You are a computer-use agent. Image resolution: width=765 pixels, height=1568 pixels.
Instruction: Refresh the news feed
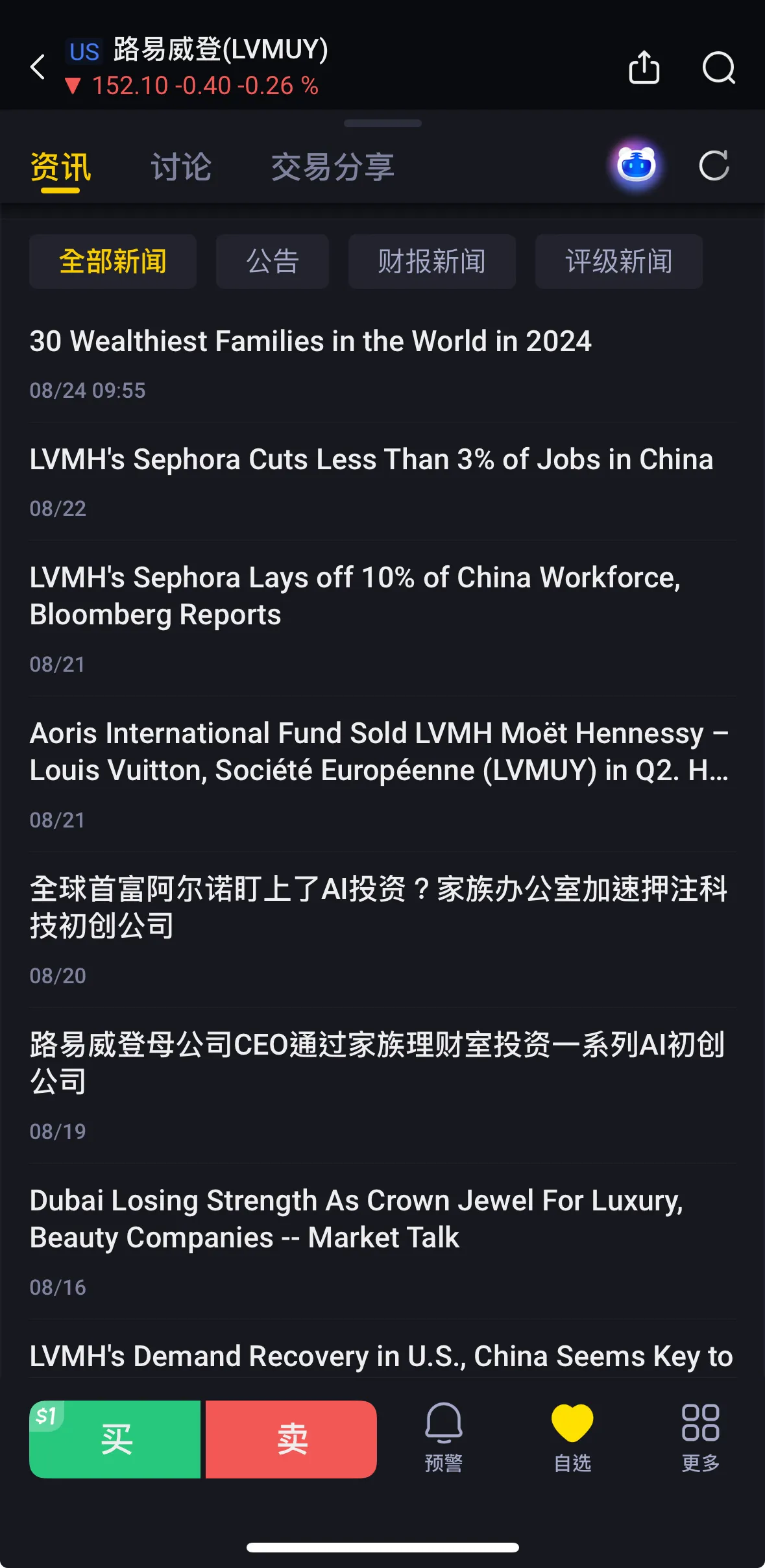click(x=714, y=165)
